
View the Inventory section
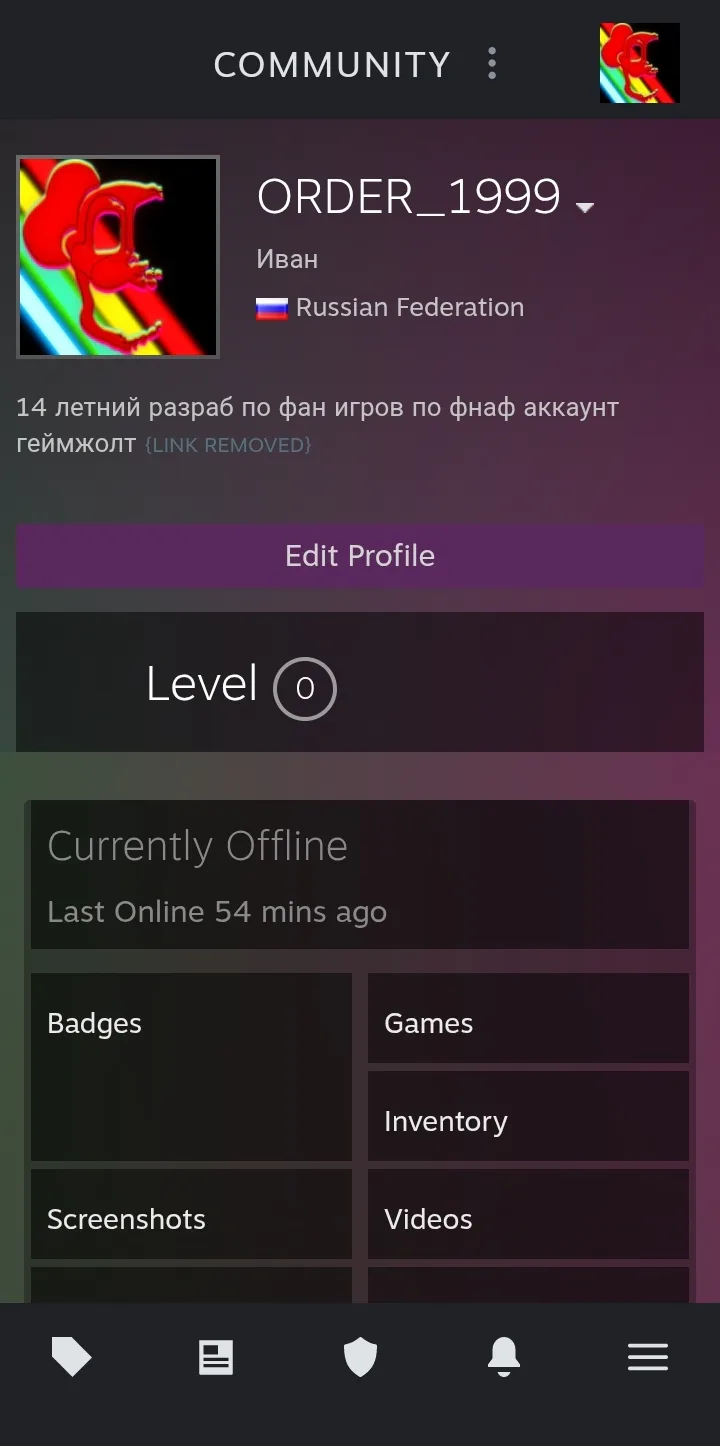click(528, 1116)
